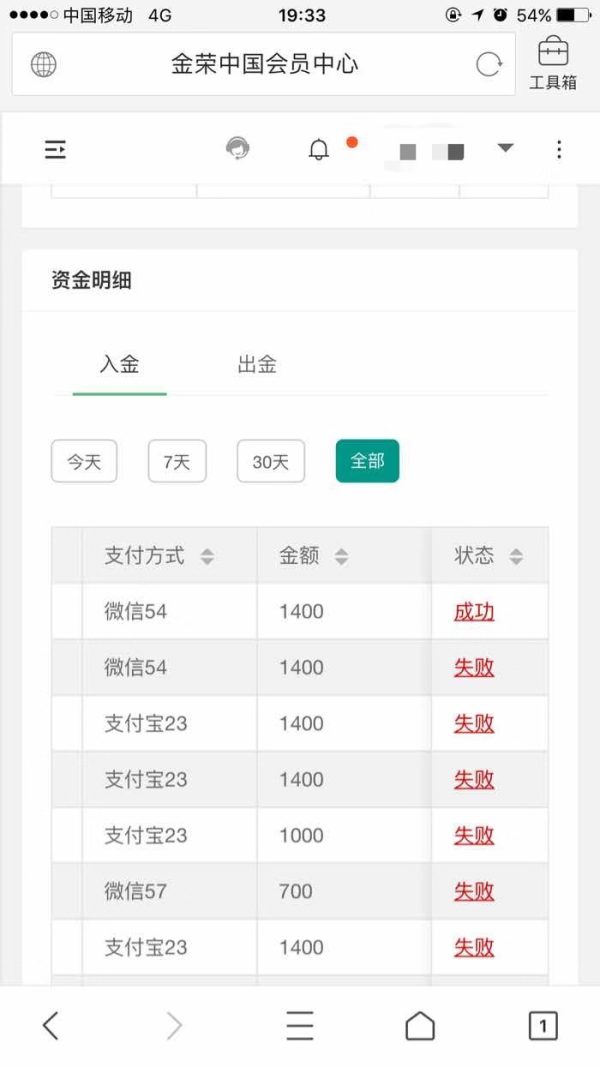The height and width of the screenshot is (1067, 600).
Task: Contact customer service via headset icon
Action: point(237,148)
